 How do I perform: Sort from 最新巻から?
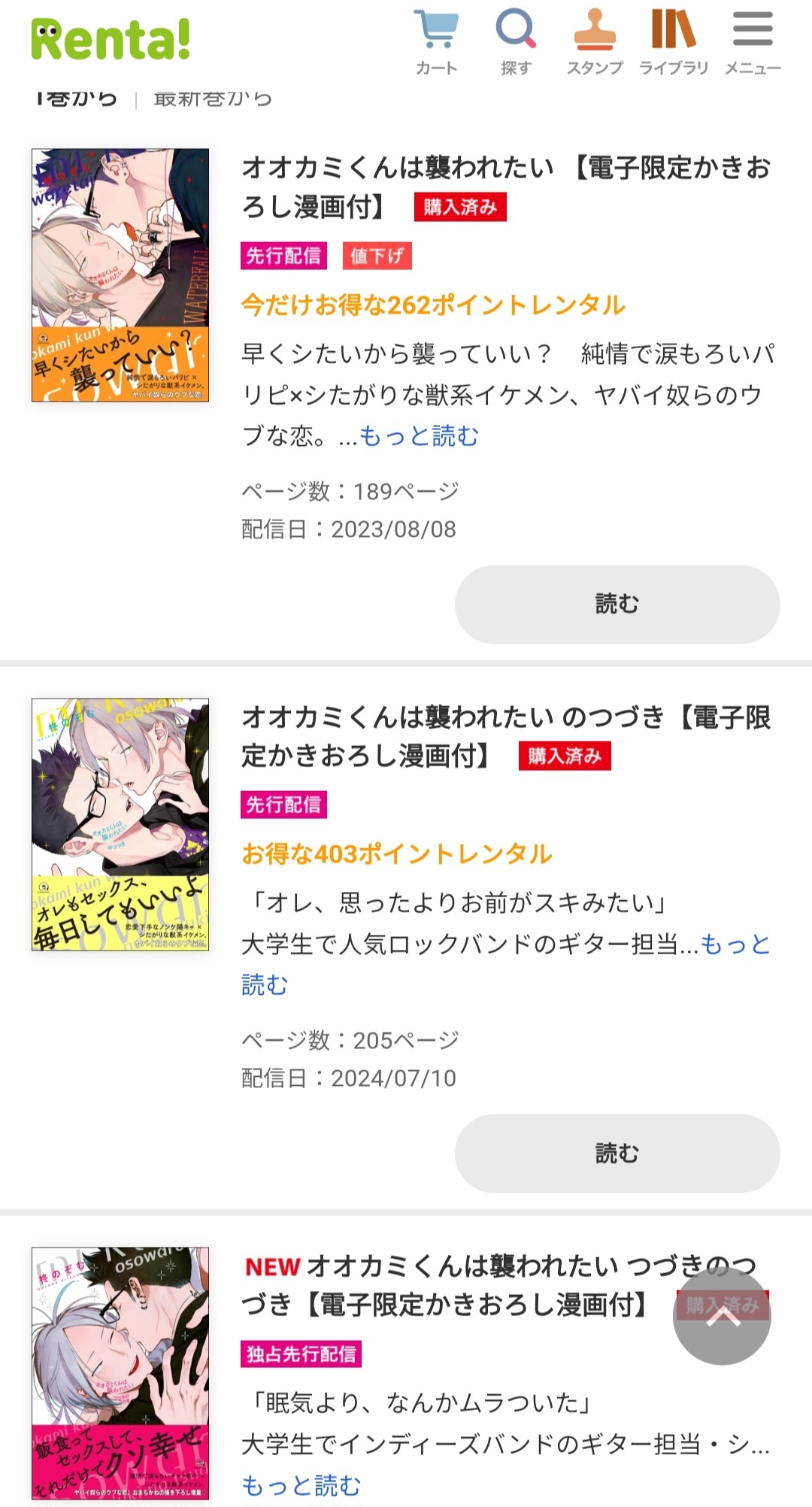click(213, 99)
